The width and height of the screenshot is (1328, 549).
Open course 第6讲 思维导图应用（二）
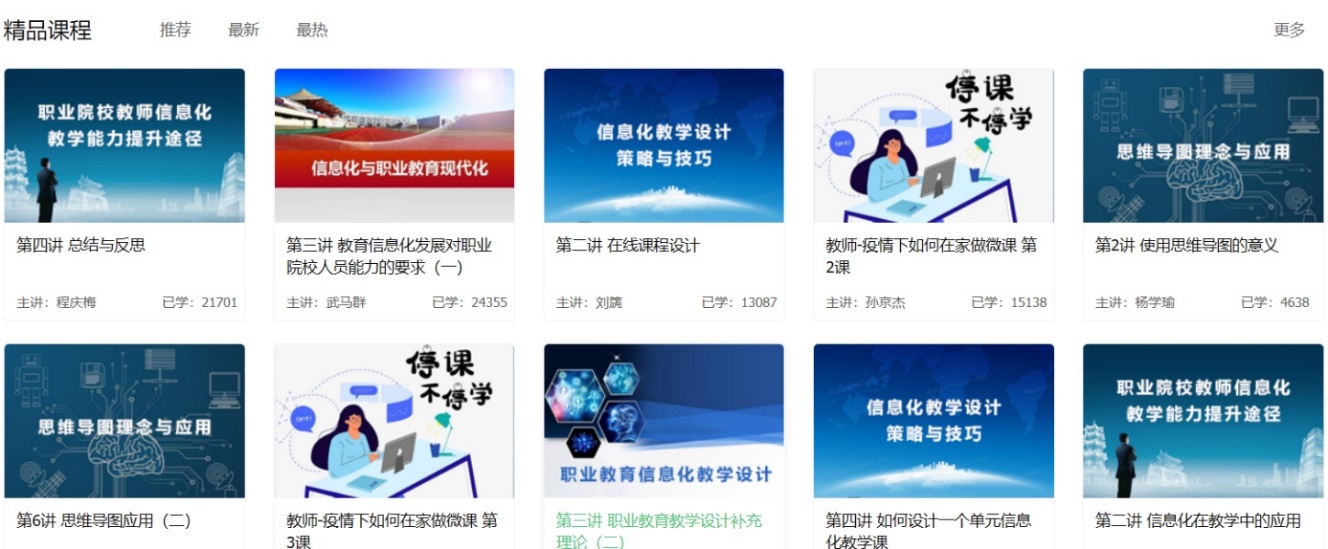pos(103,521)
